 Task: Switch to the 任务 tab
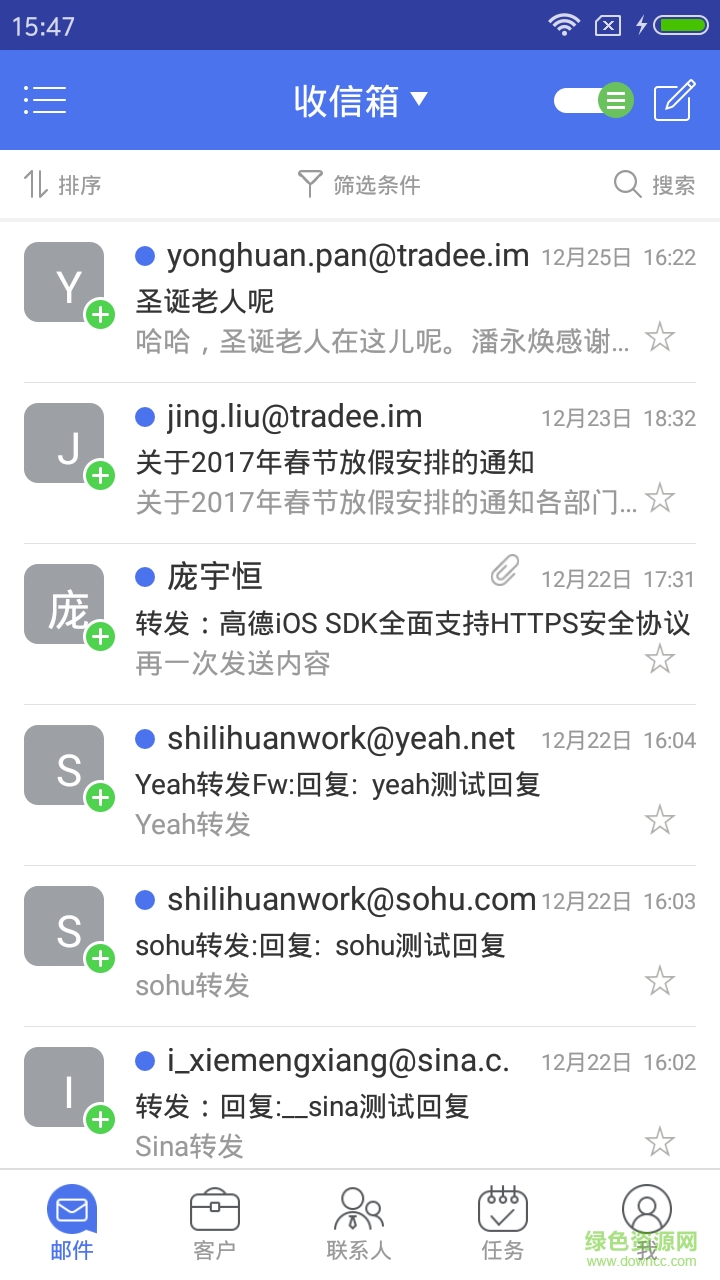point(502,1223)
